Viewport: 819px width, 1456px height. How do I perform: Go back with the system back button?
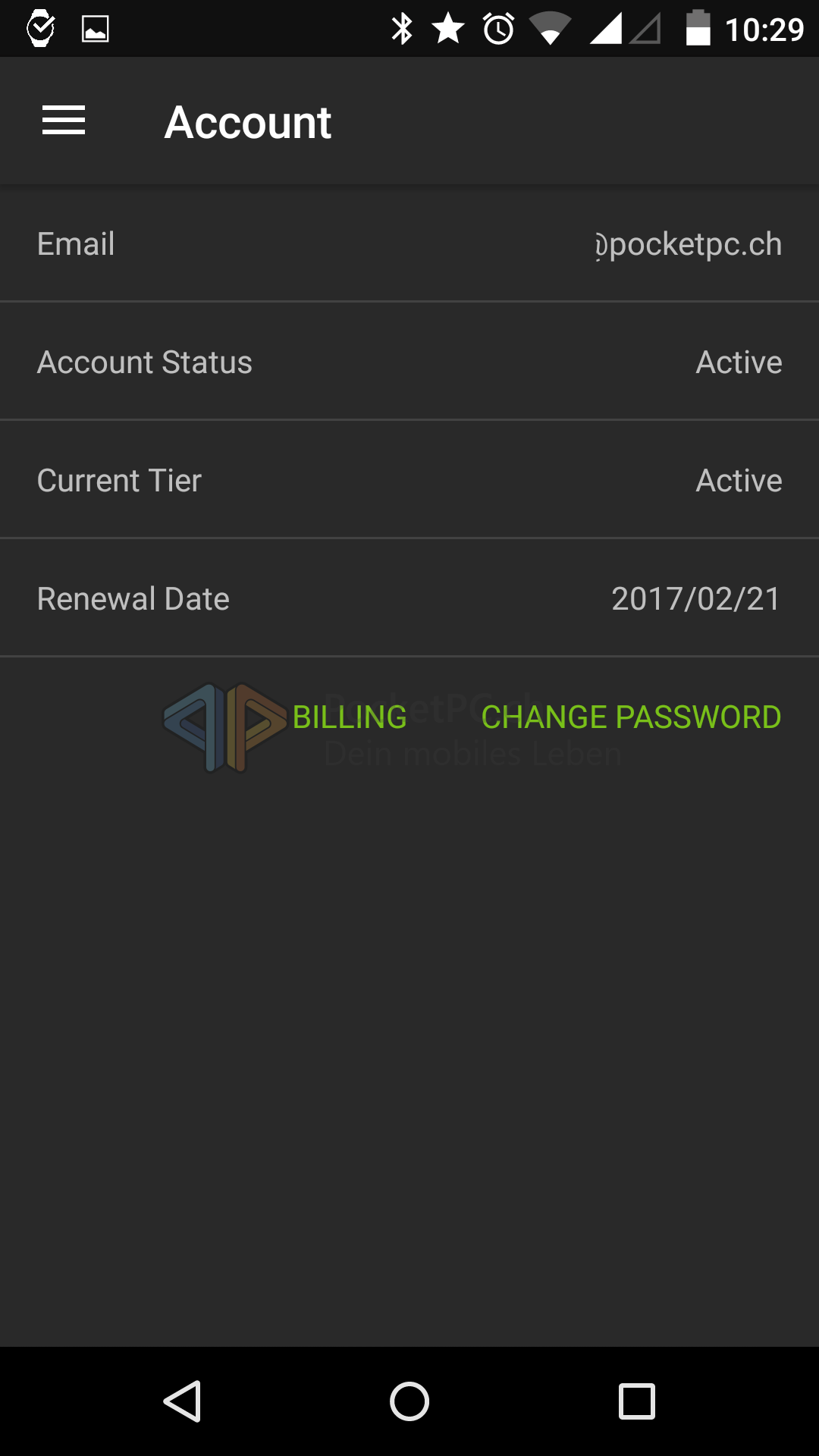[182, 1401]
